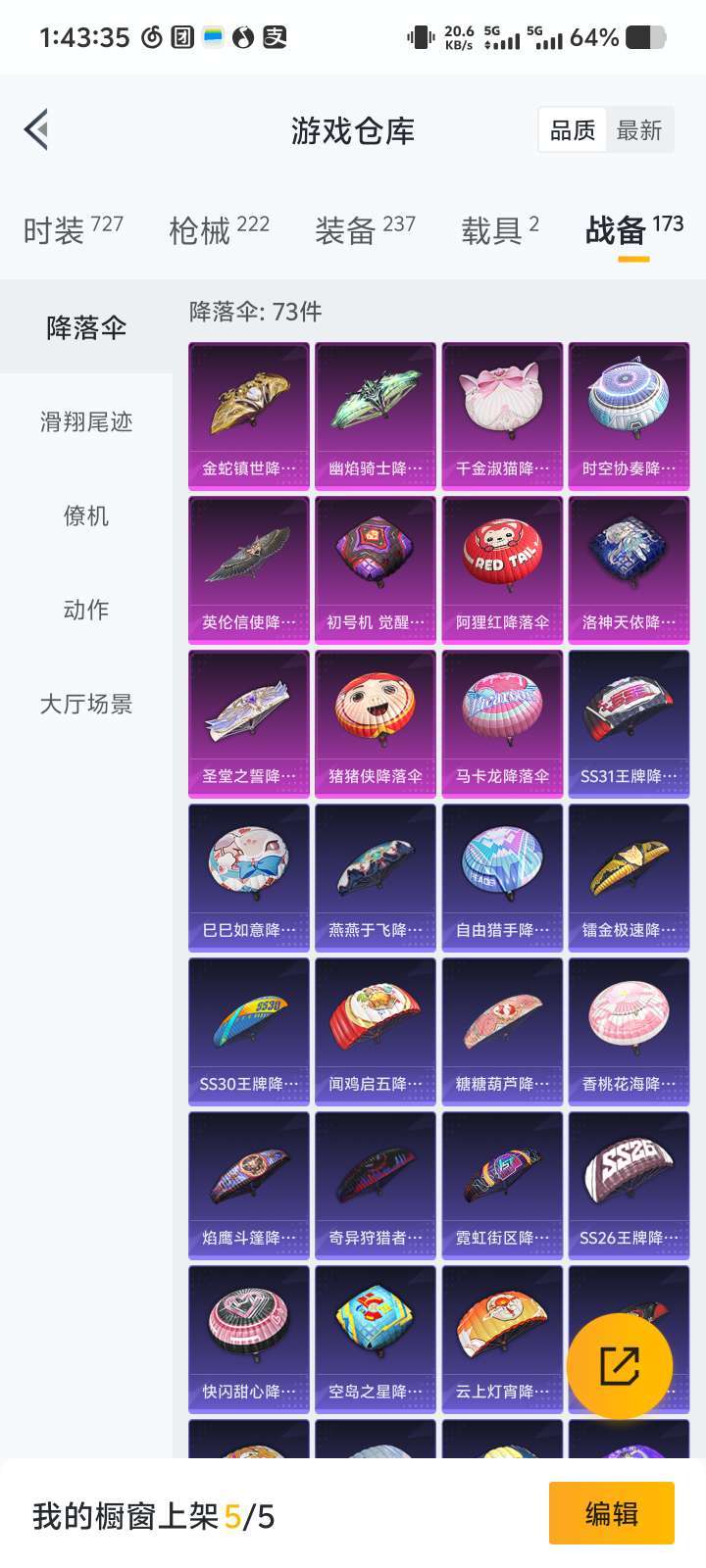View the SS26王牌 parachute item
The width and height of the screenshot is (706, 1568).
tap(629, 1185)
